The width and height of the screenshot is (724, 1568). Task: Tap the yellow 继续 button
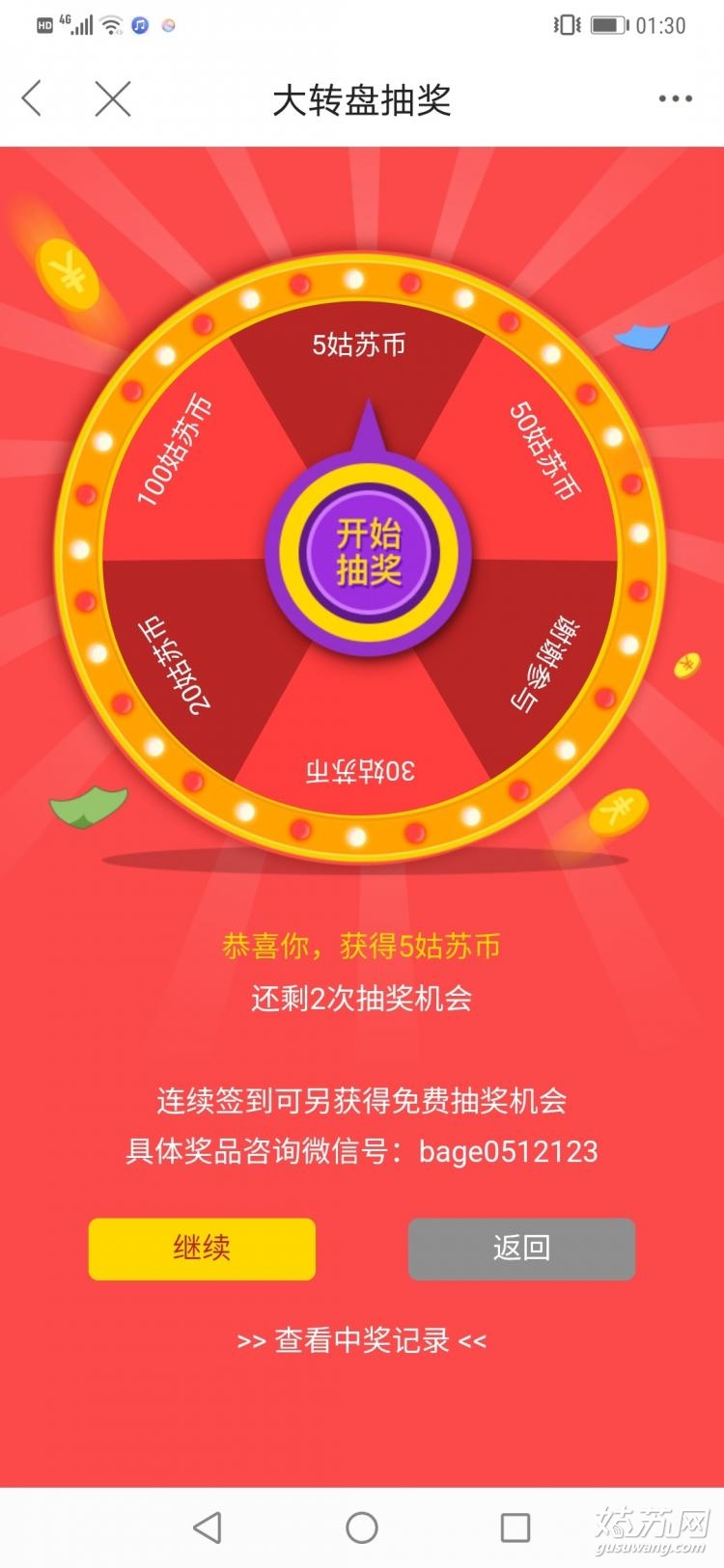pos(202,1249)
